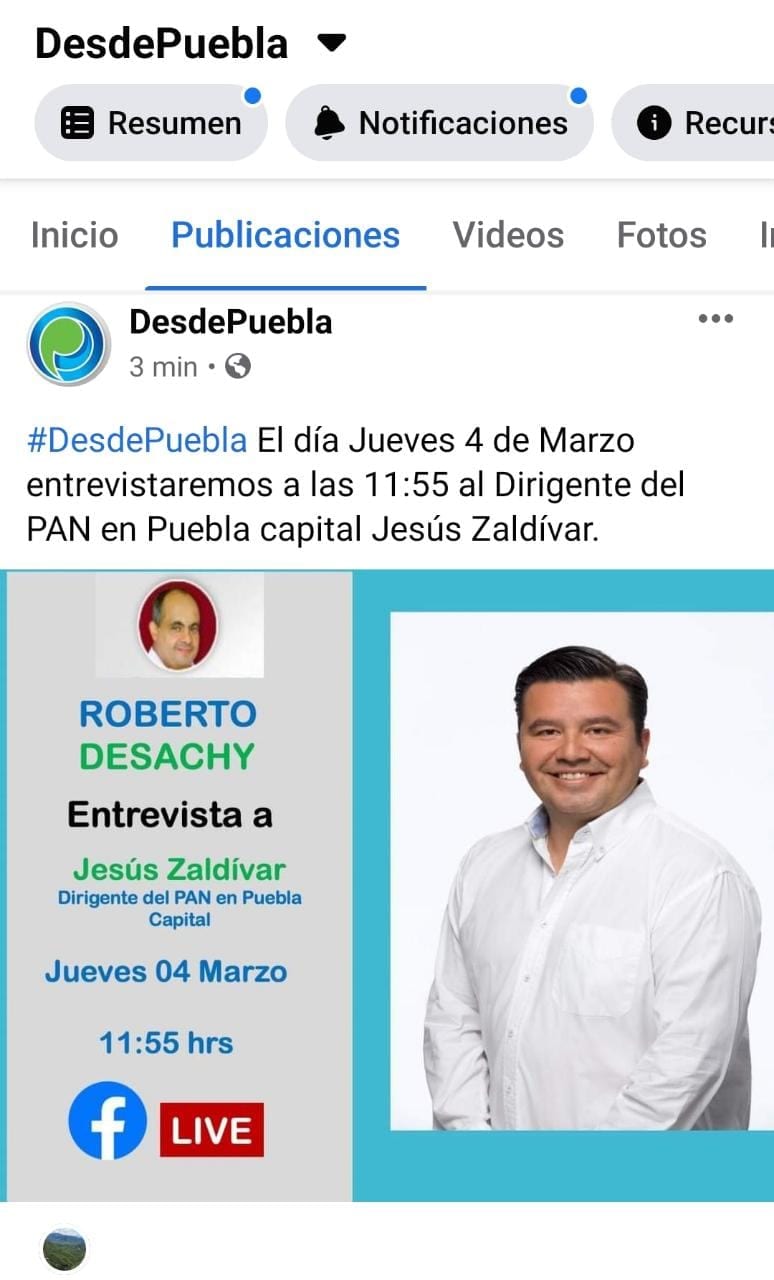Switch to the Fotos tab

click(x=661, y=235)
